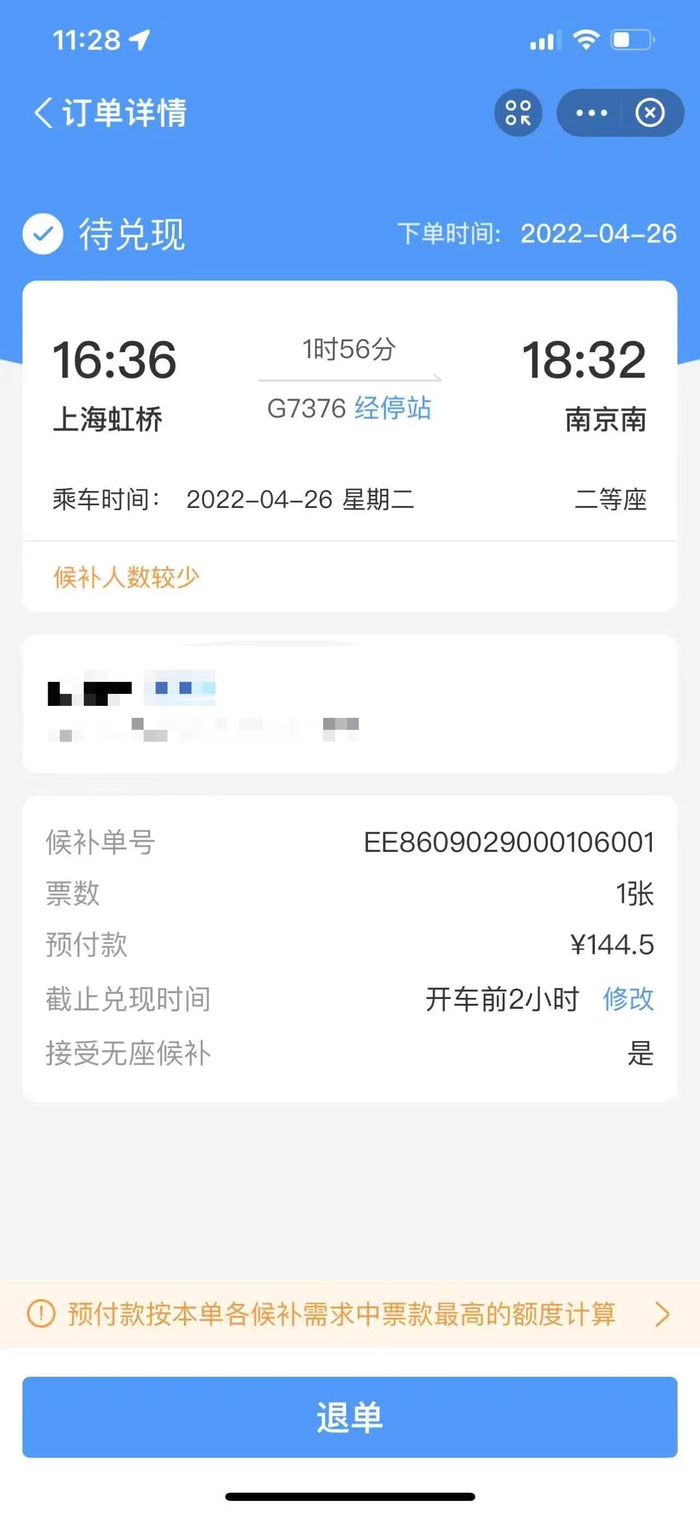Open the three-dot more menu
Image resolution: width=700 pixels, height=1514 pixels.
[591, 113]
